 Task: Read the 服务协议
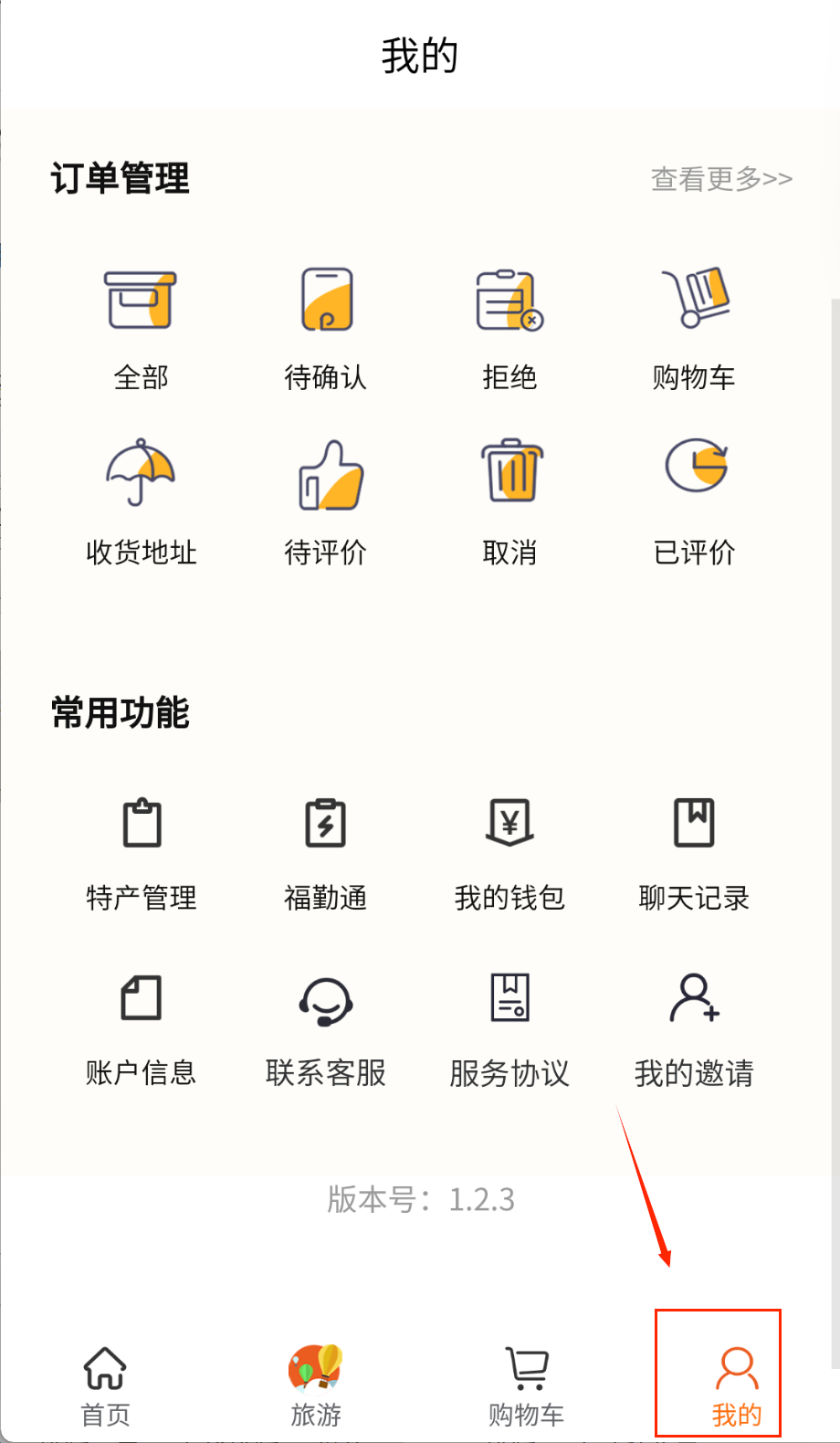pyautogui.click(x=509, y=1028)
